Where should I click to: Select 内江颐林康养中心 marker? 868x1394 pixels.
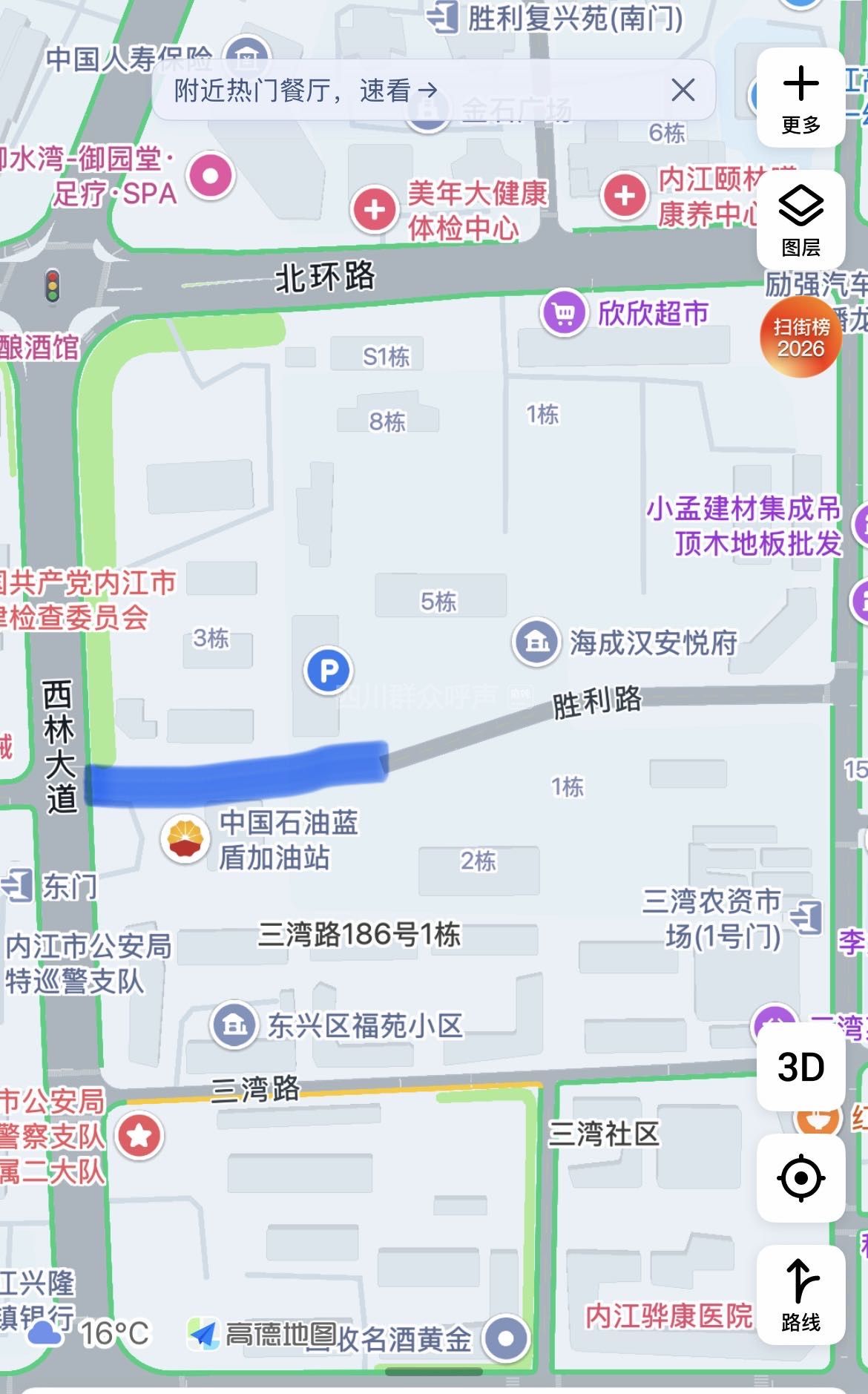625,195
